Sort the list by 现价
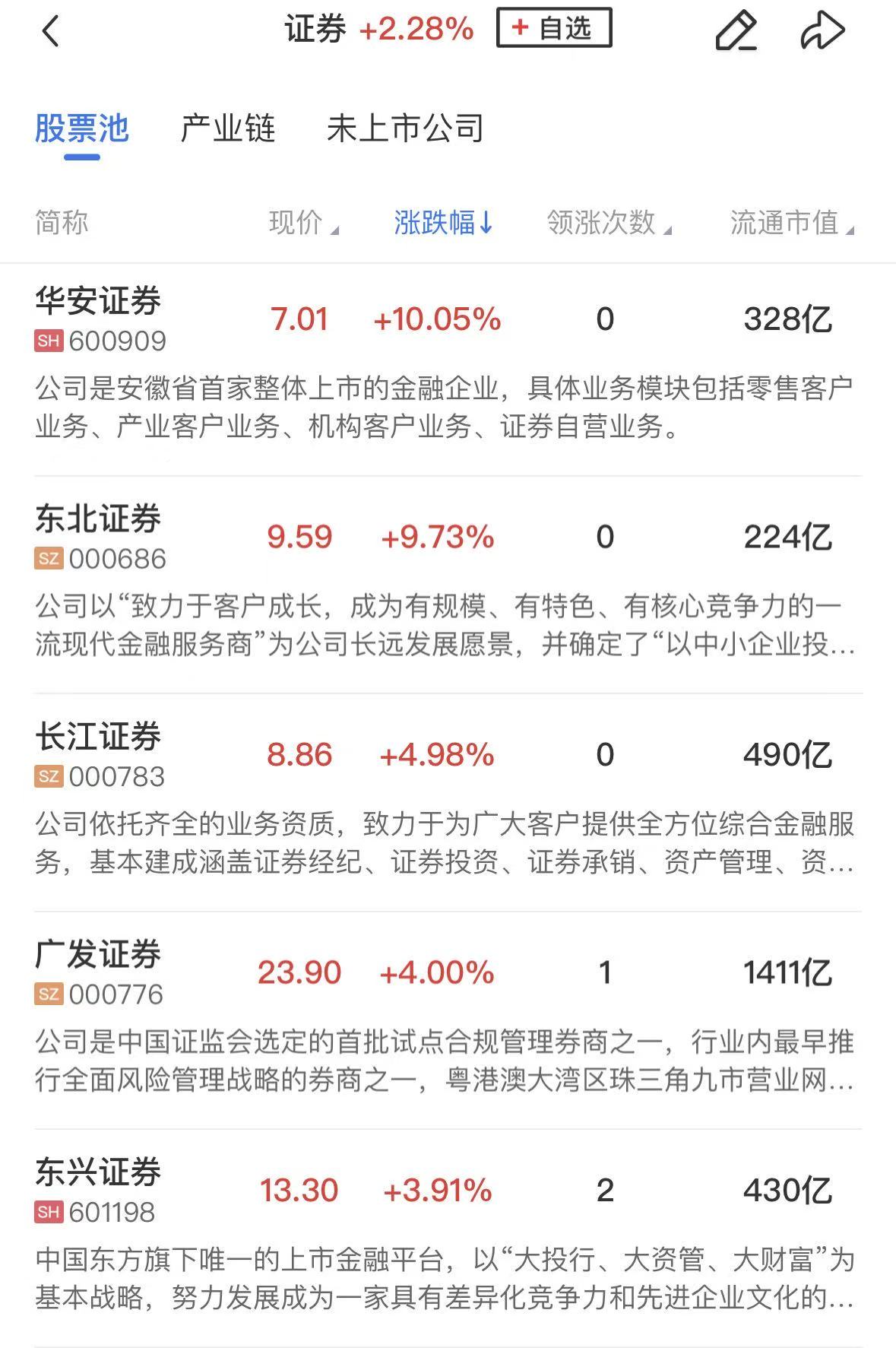896x1348 pixels. 302,223
